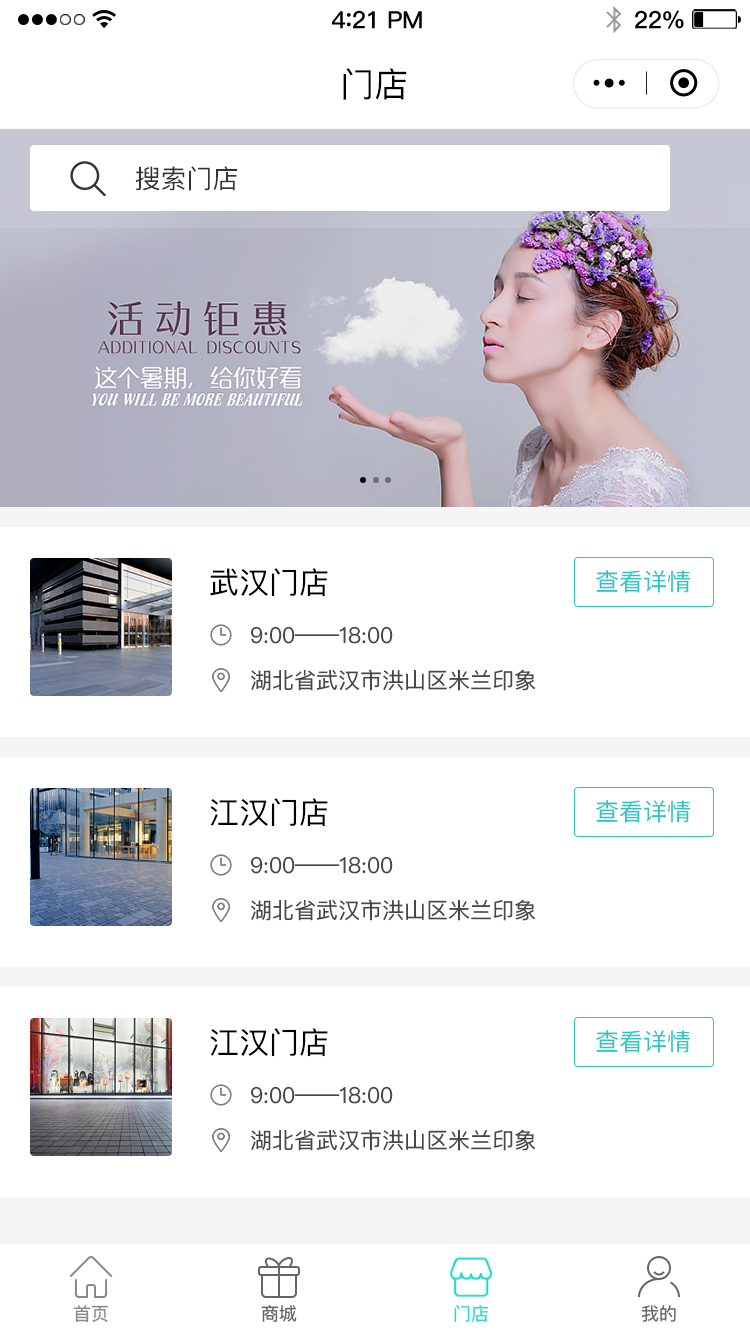The image size is (750, 1334).
Task: Switch to the 首页 tab
Action: (91, 1289)
